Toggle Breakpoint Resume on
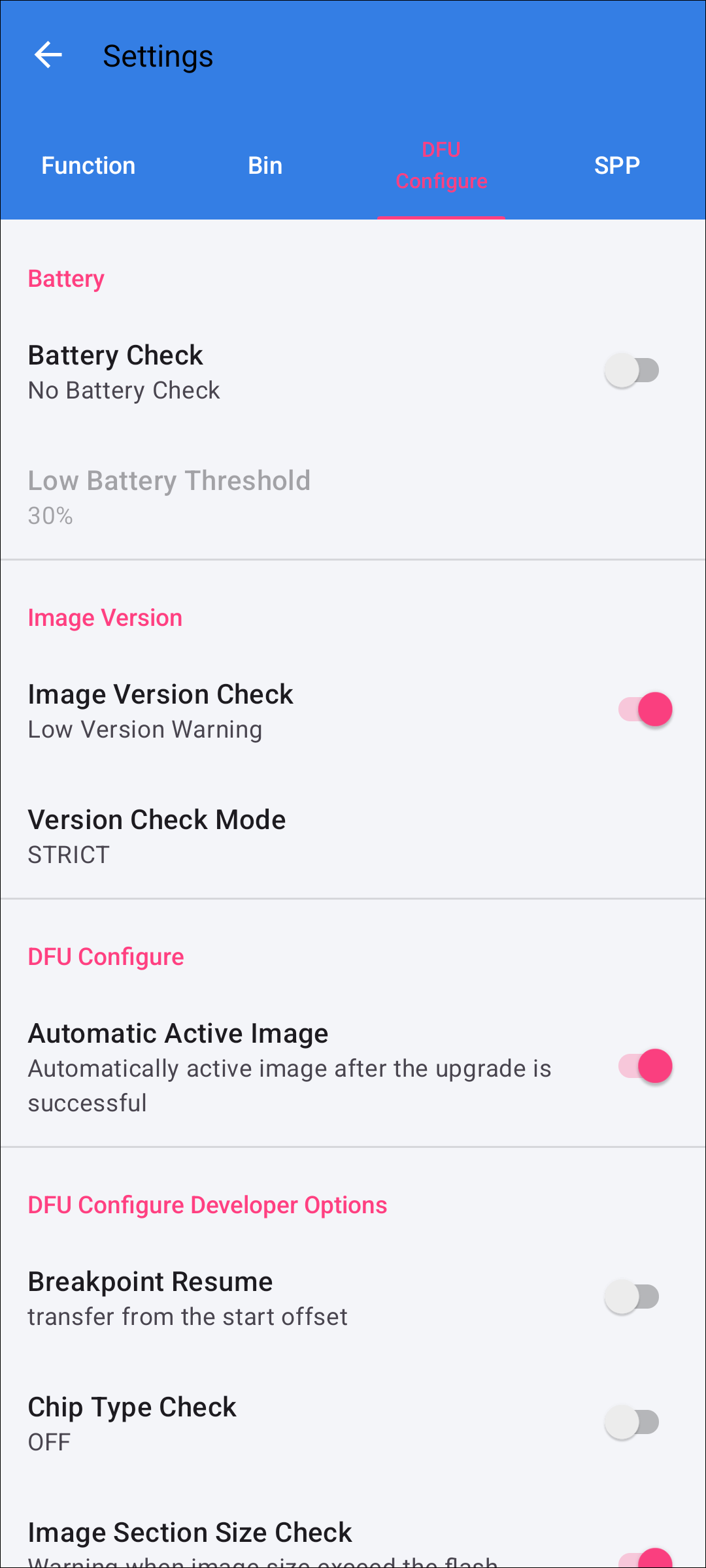The image size is (706, 1568). tap(632, 1297)
